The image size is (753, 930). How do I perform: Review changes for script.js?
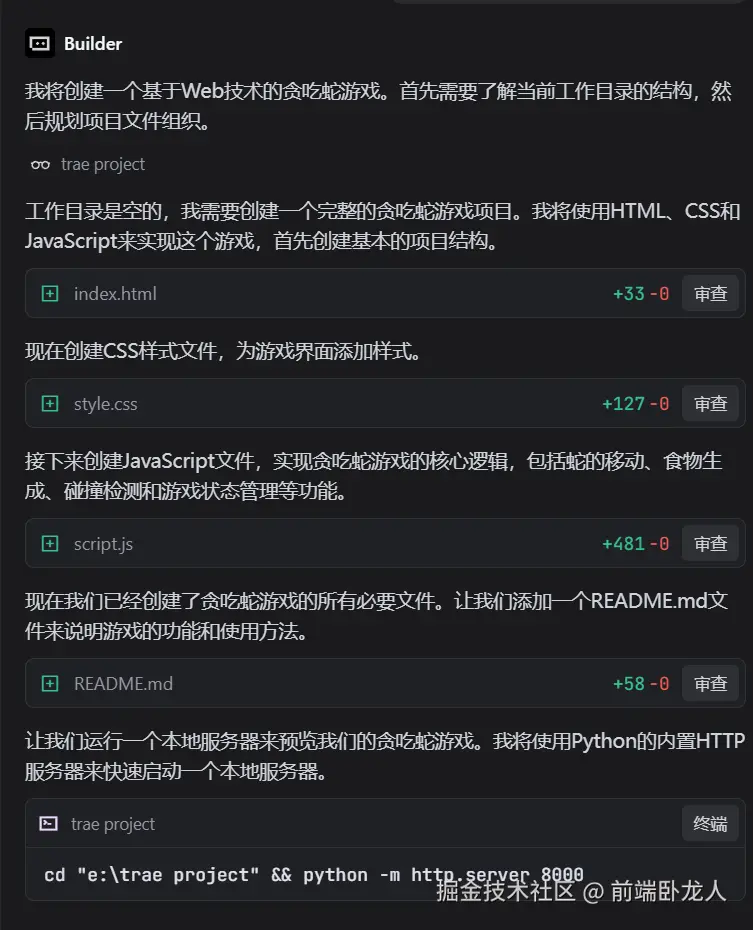pos(710,544)
